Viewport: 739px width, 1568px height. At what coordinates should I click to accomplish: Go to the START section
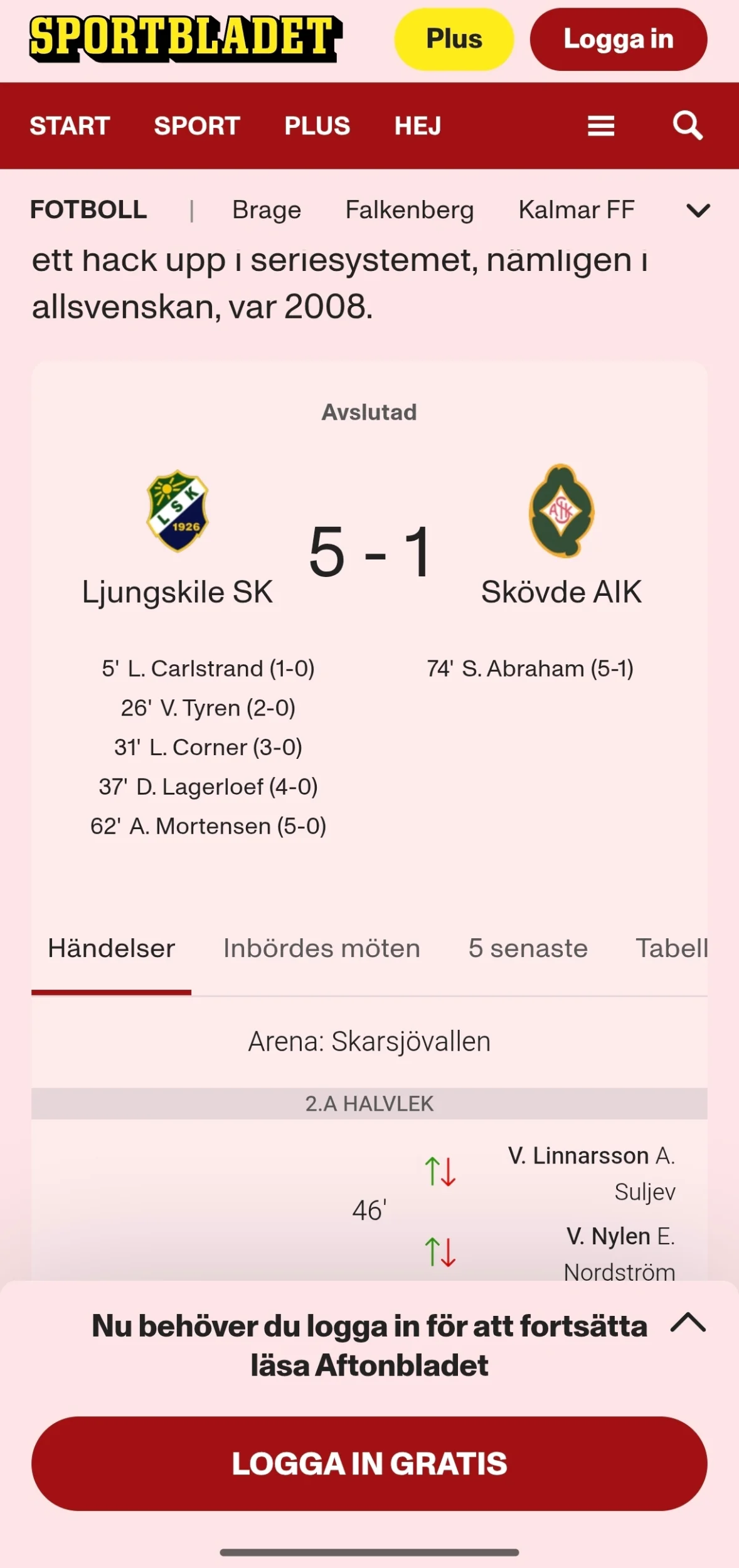[70, 126]
